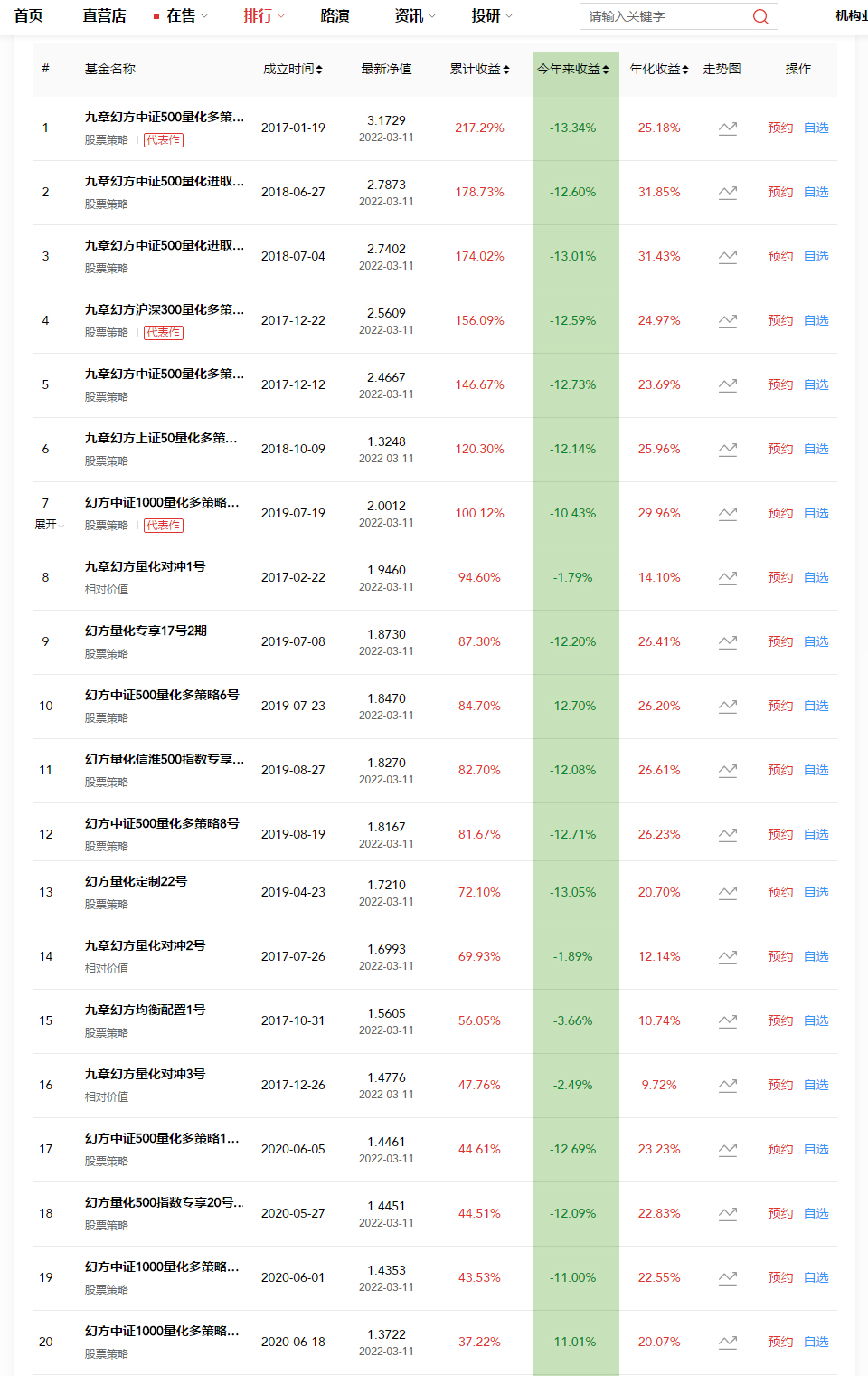Switch to the 直营店 navigation item

click(x=104, y=16)
